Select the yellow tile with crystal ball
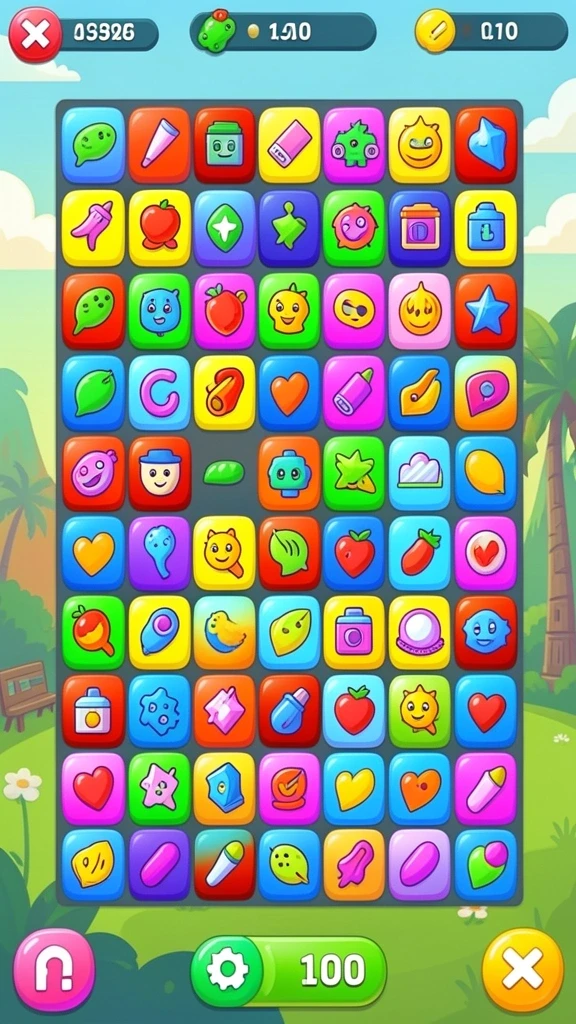The height and width of the screenshot is (1024, 576). click(x=420, y=633)
